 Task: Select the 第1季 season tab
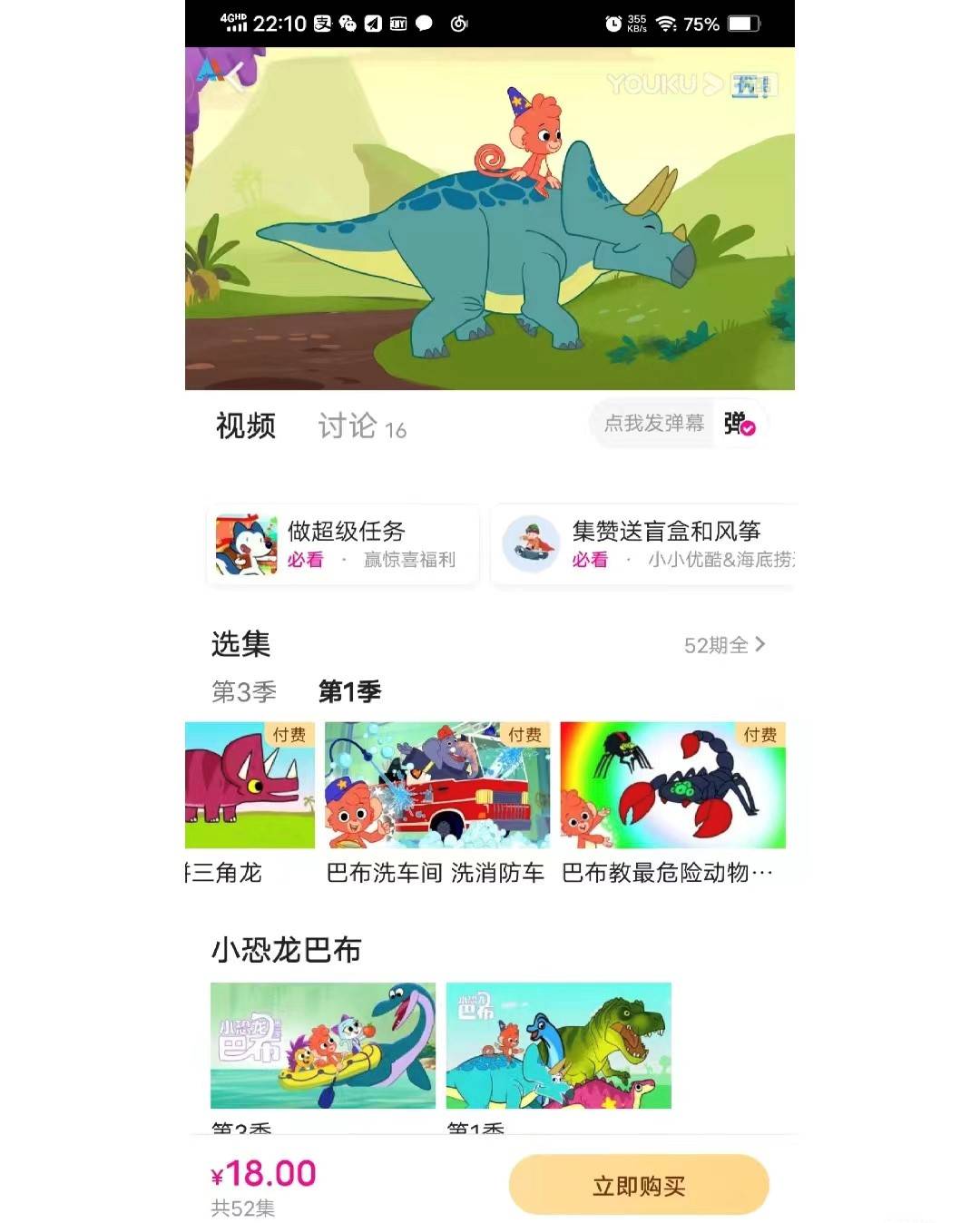[x=349, y=692]
